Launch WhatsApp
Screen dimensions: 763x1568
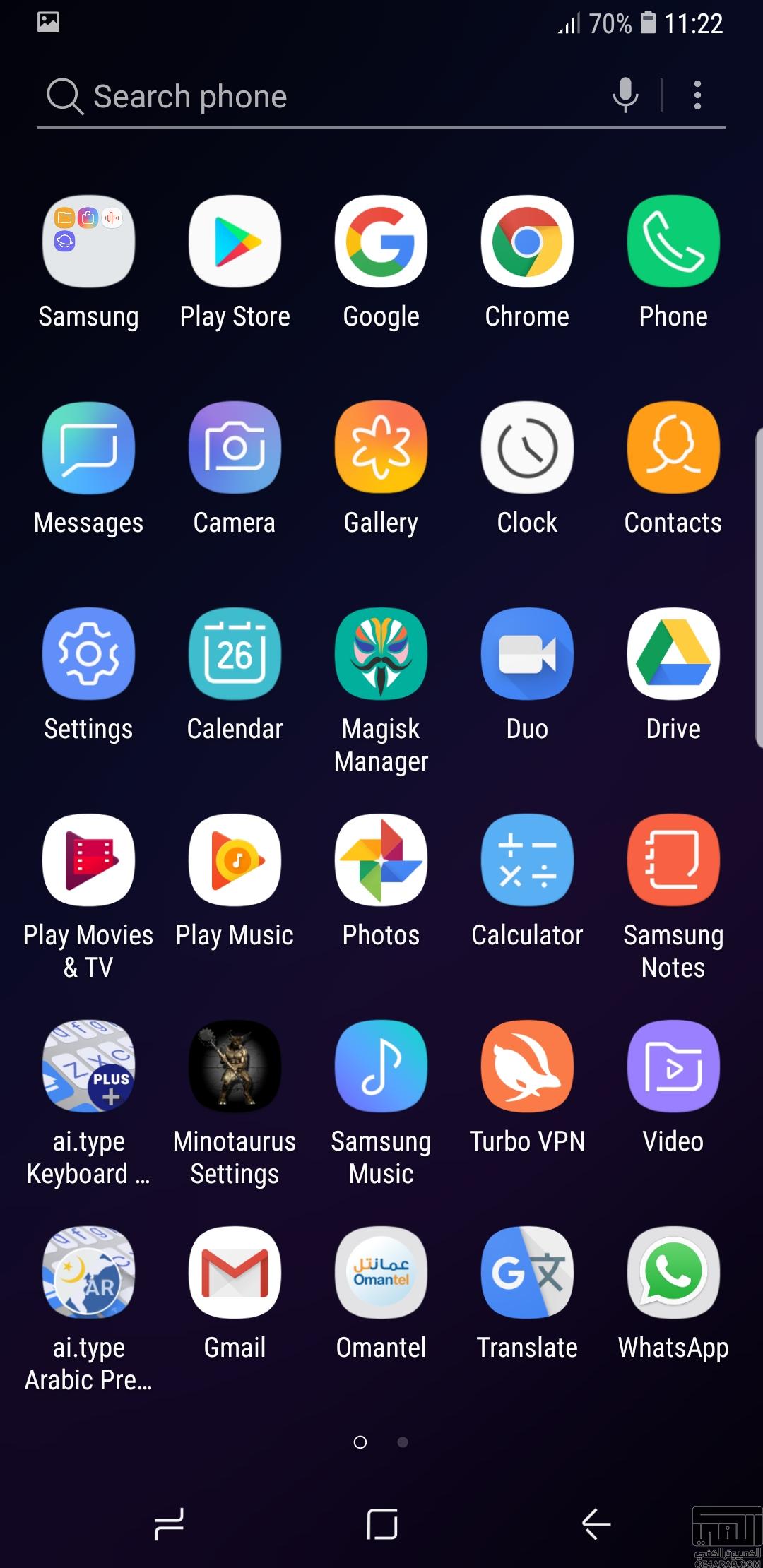coord(673,1273)
